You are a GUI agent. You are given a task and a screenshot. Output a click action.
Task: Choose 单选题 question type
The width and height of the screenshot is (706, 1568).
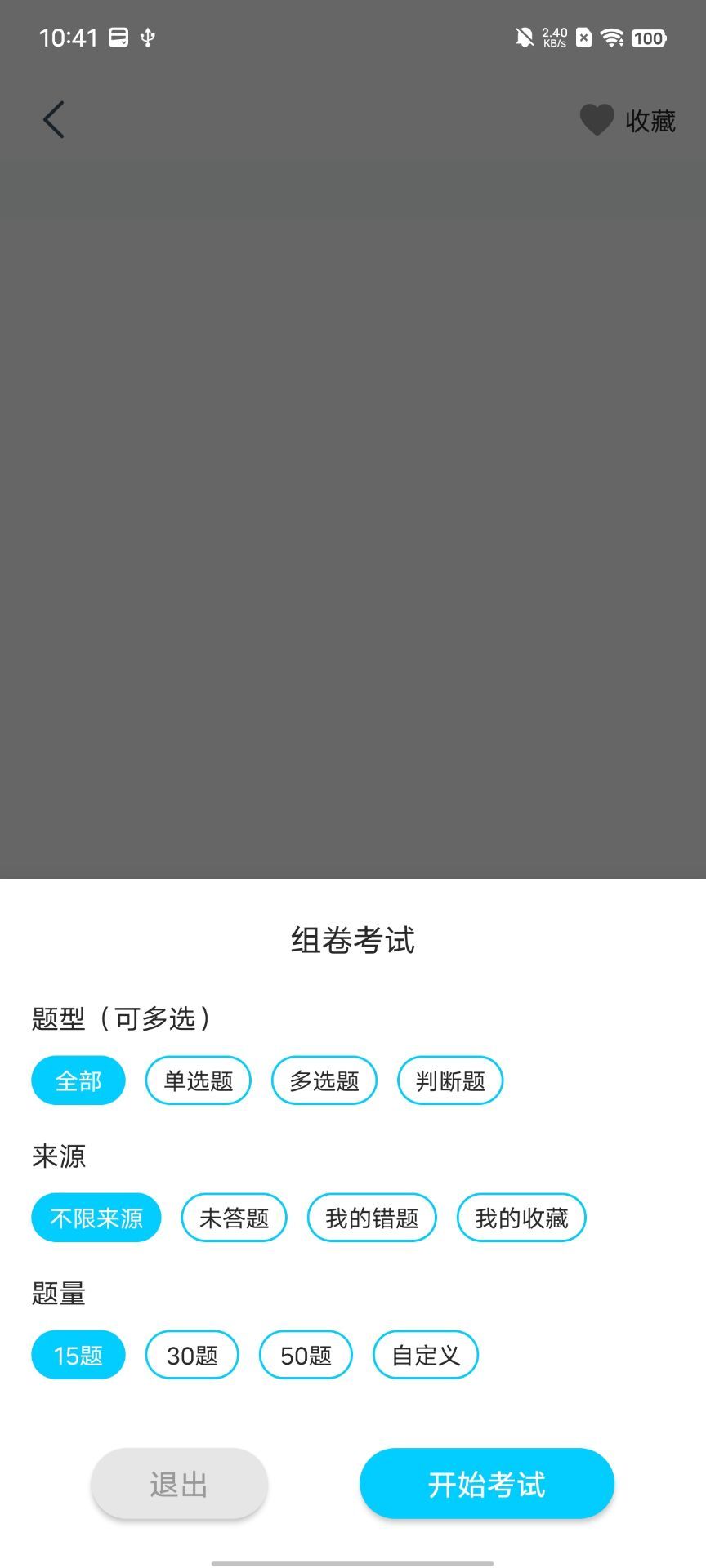(x=198, y=1080)
